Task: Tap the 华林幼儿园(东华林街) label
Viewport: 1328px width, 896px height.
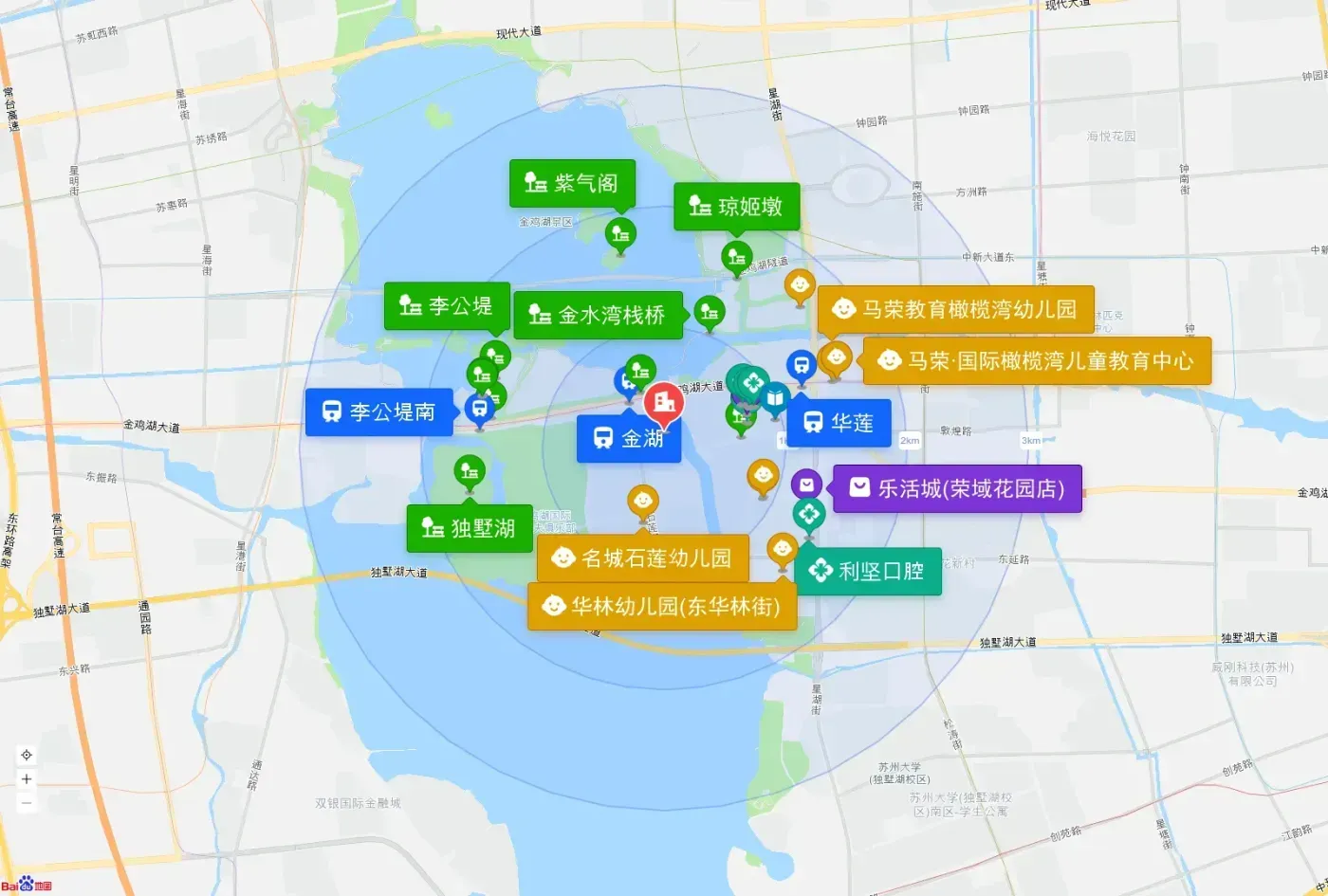Action: [x=662, y=606]
